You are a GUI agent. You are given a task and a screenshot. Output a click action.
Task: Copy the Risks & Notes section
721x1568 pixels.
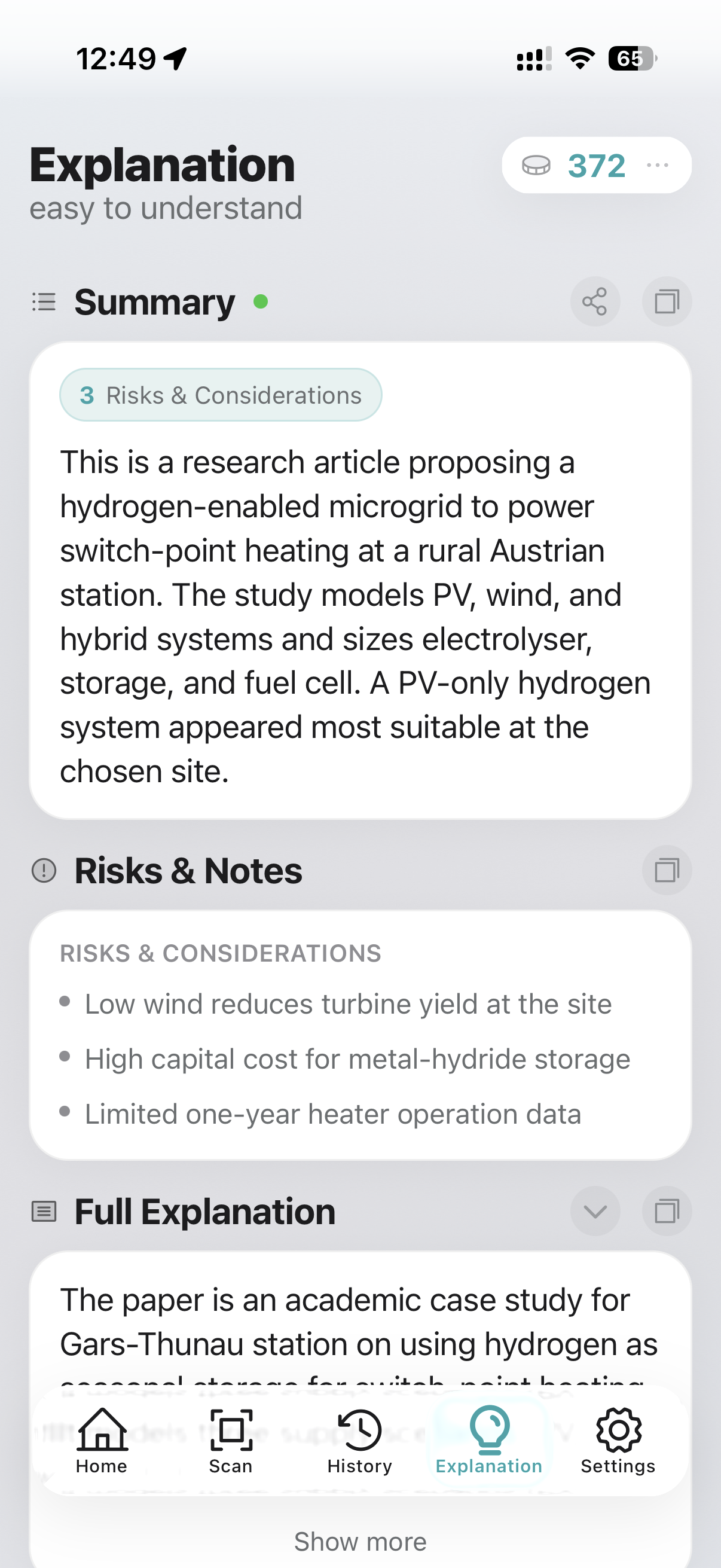click(x=666, y=871)
